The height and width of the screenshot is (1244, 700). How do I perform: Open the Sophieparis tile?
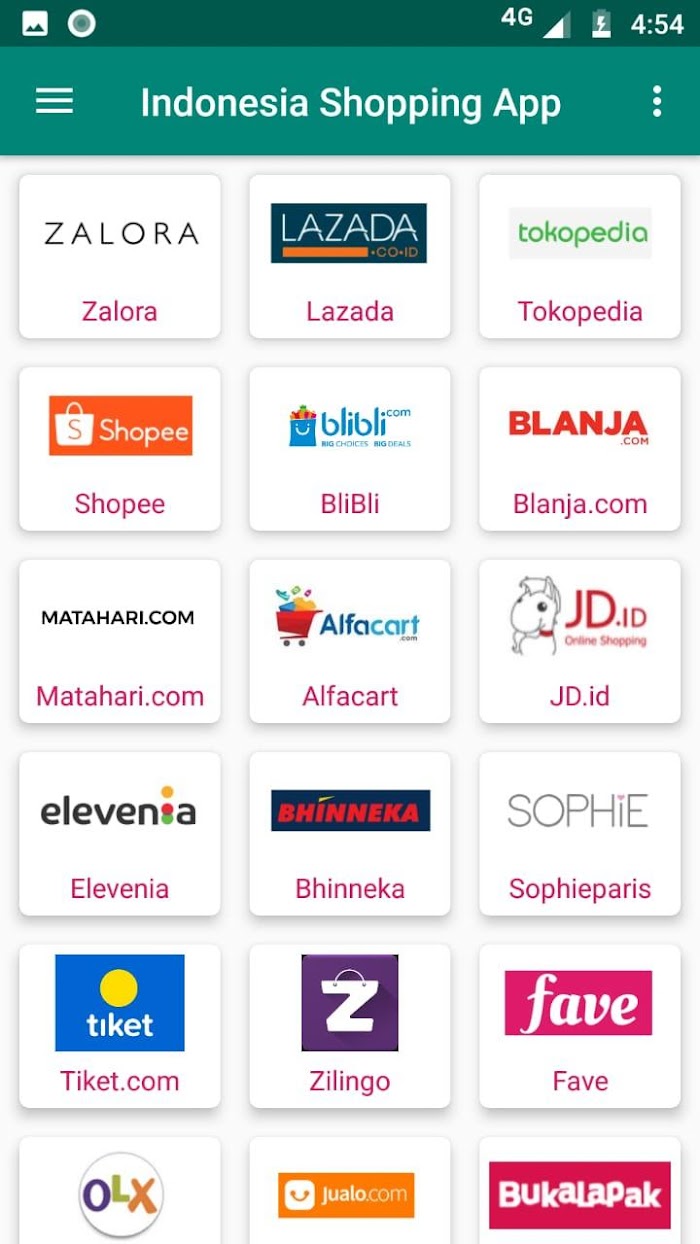click(x=580, y=832)
